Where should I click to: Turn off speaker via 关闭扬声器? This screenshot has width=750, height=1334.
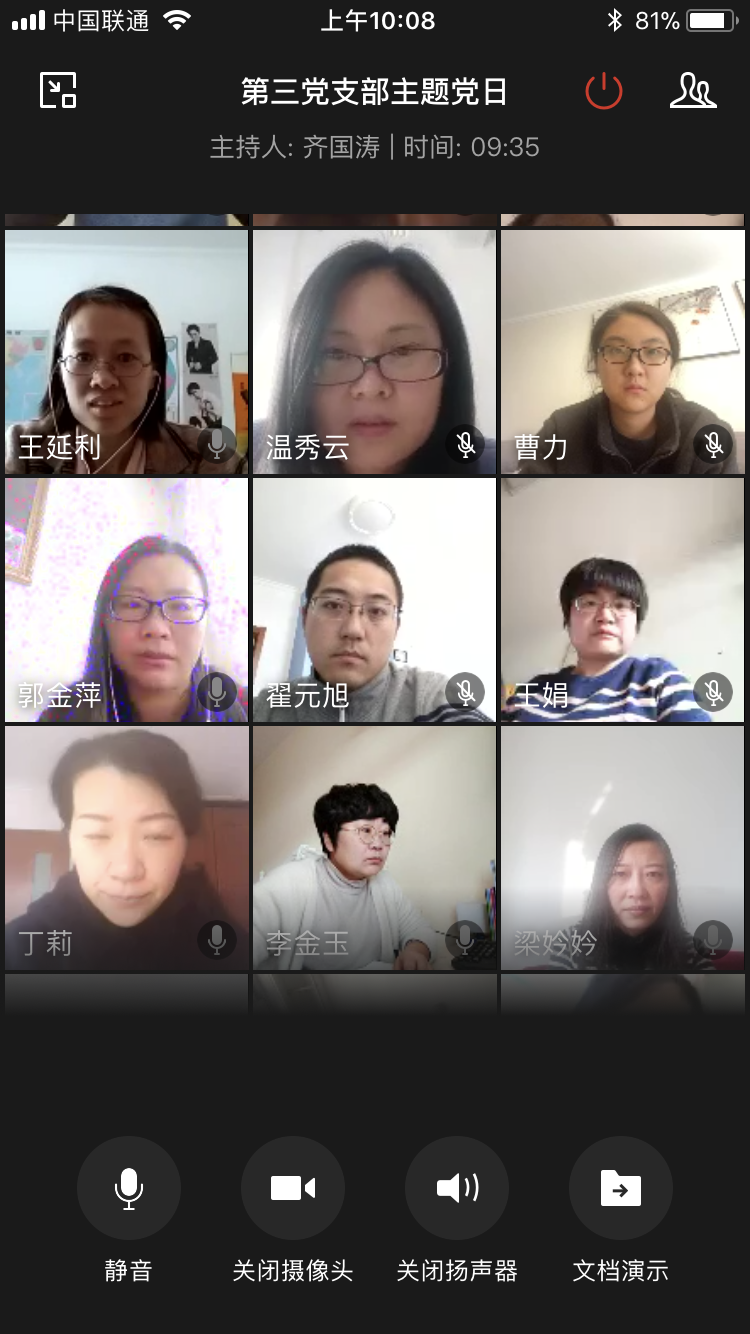click(457, 1188)
